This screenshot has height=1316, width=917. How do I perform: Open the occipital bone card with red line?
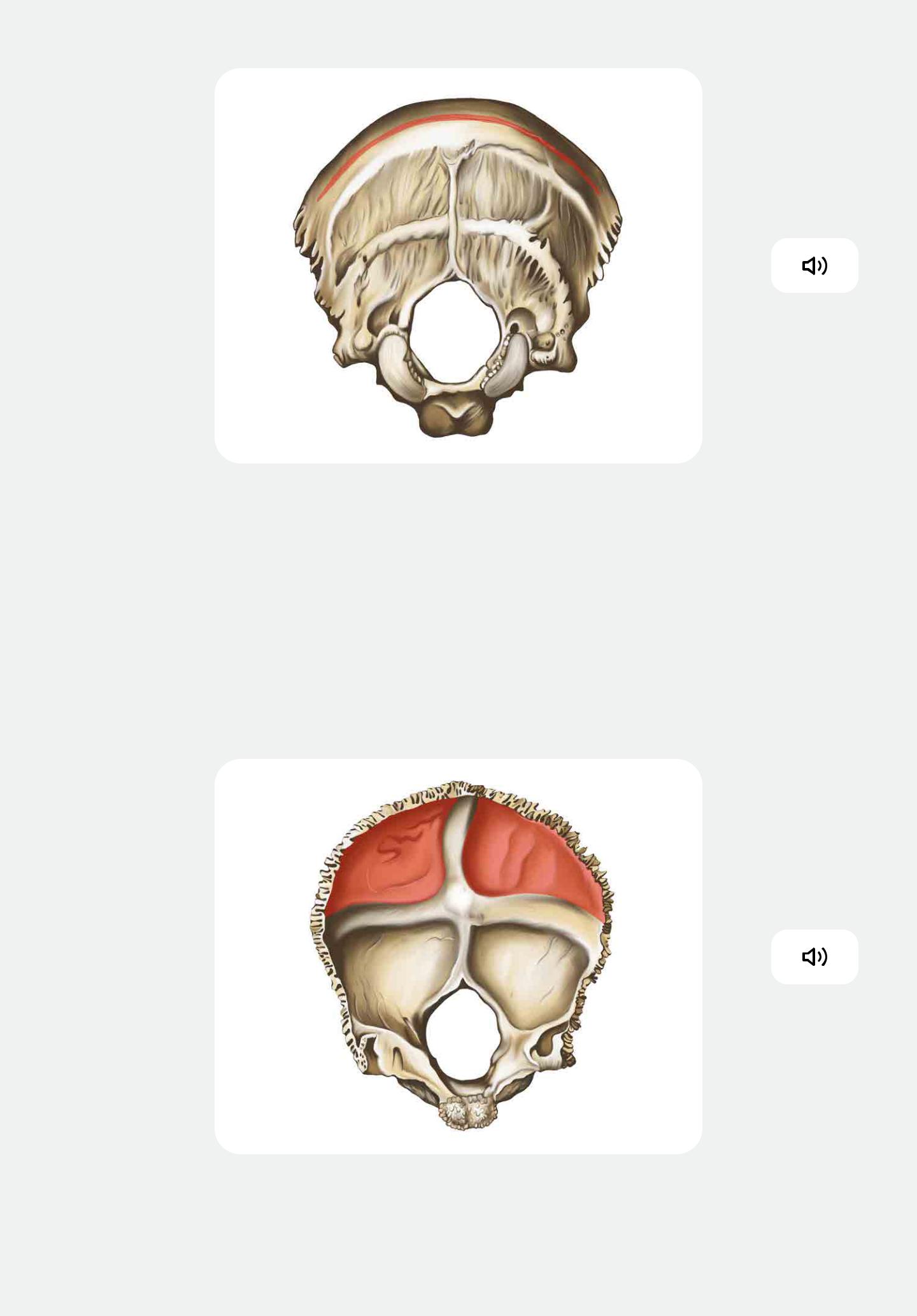point(458,265)
